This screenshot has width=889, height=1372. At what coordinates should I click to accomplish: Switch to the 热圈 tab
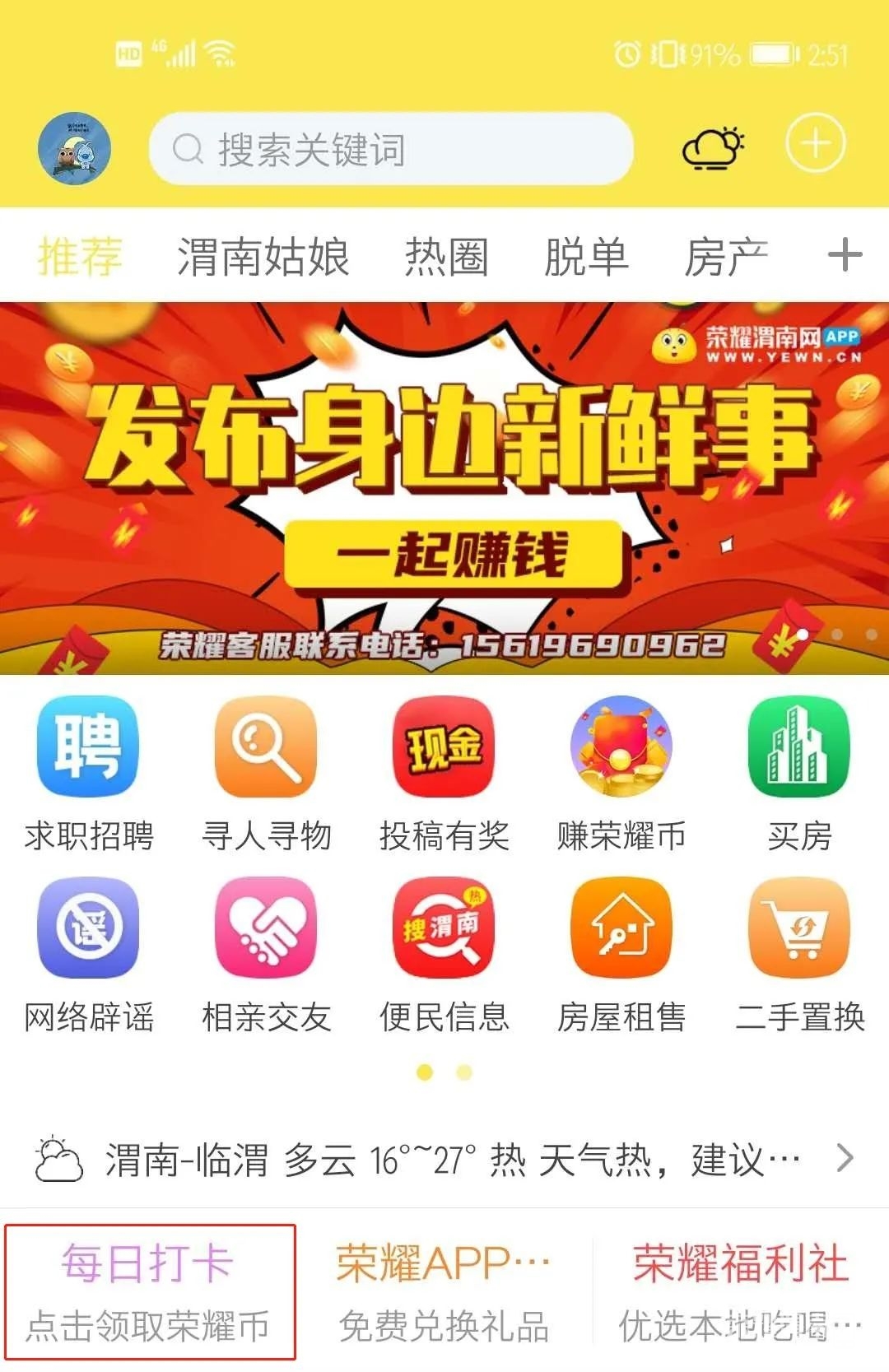(447, 256)
